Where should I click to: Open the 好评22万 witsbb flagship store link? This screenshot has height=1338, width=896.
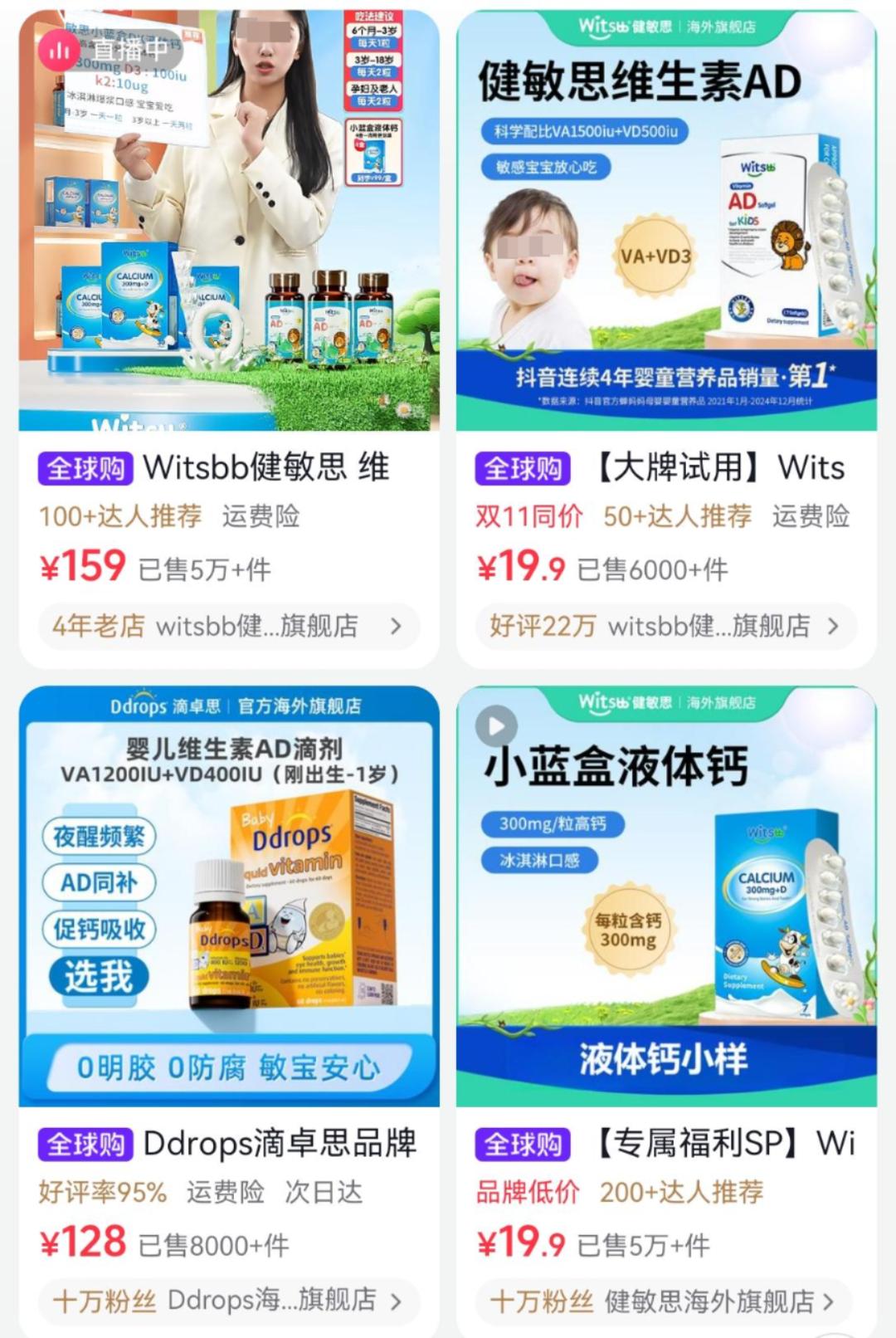[x=665, y=626]
